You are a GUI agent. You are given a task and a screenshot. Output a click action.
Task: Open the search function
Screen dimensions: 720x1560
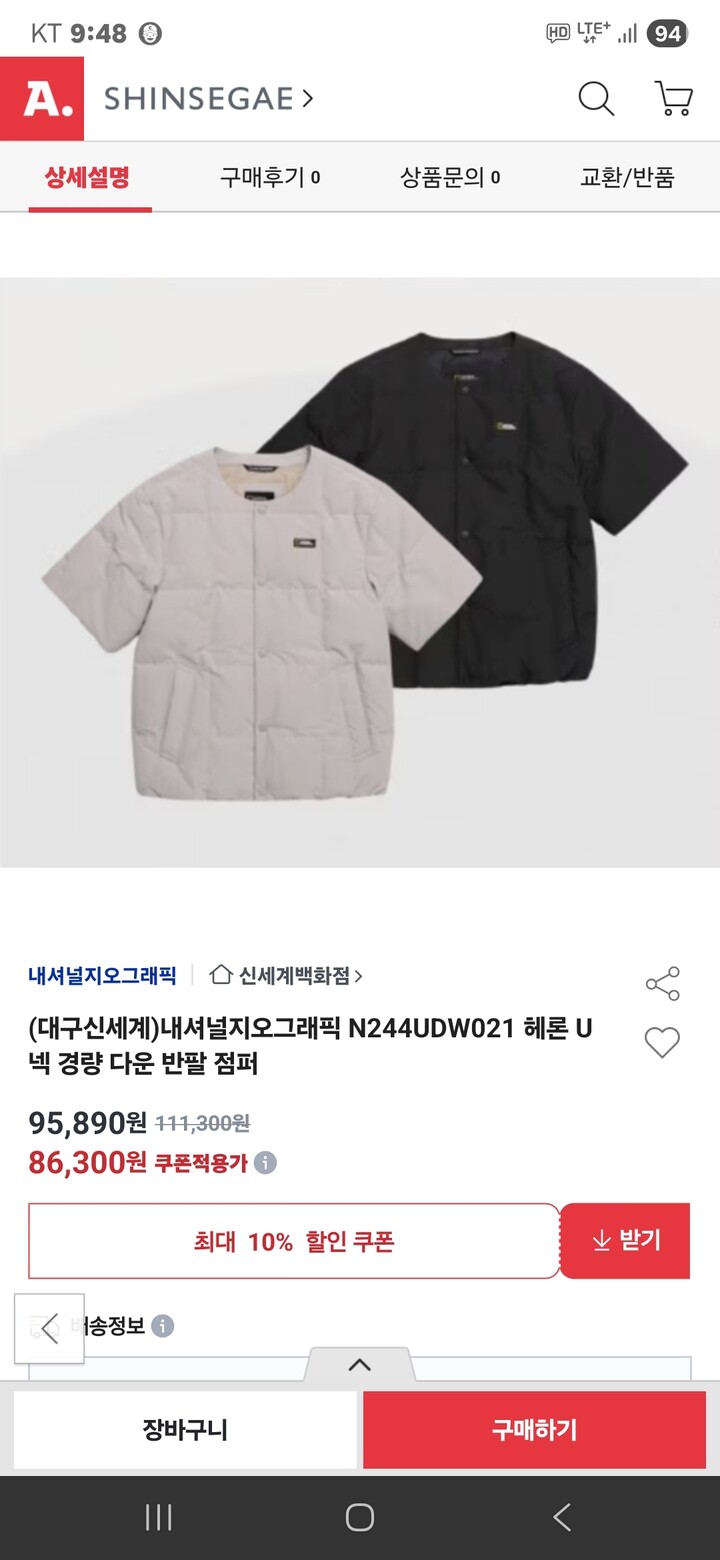click(x=596, y=99)
